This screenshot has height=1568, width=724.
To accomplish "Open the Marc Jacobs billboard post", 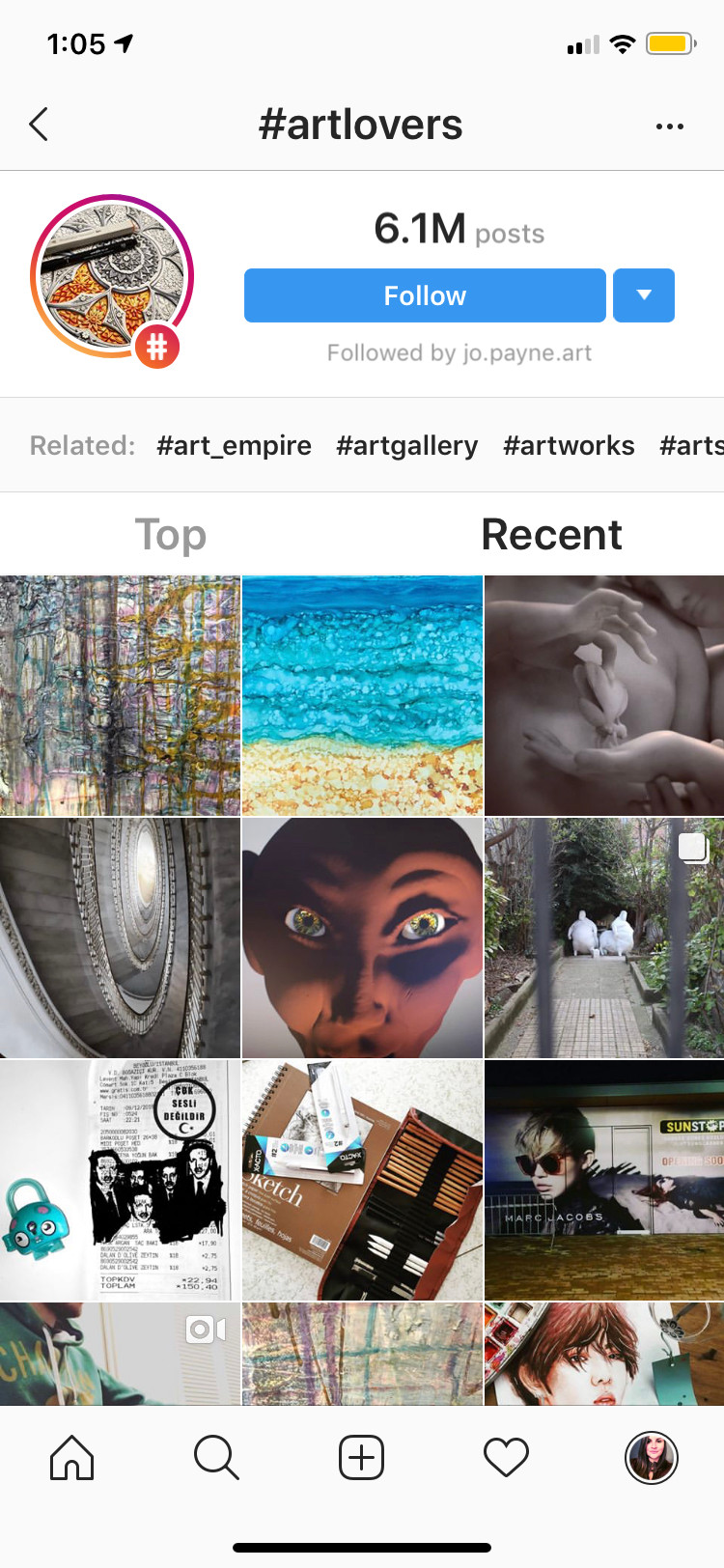I will tap(604, 1181).
